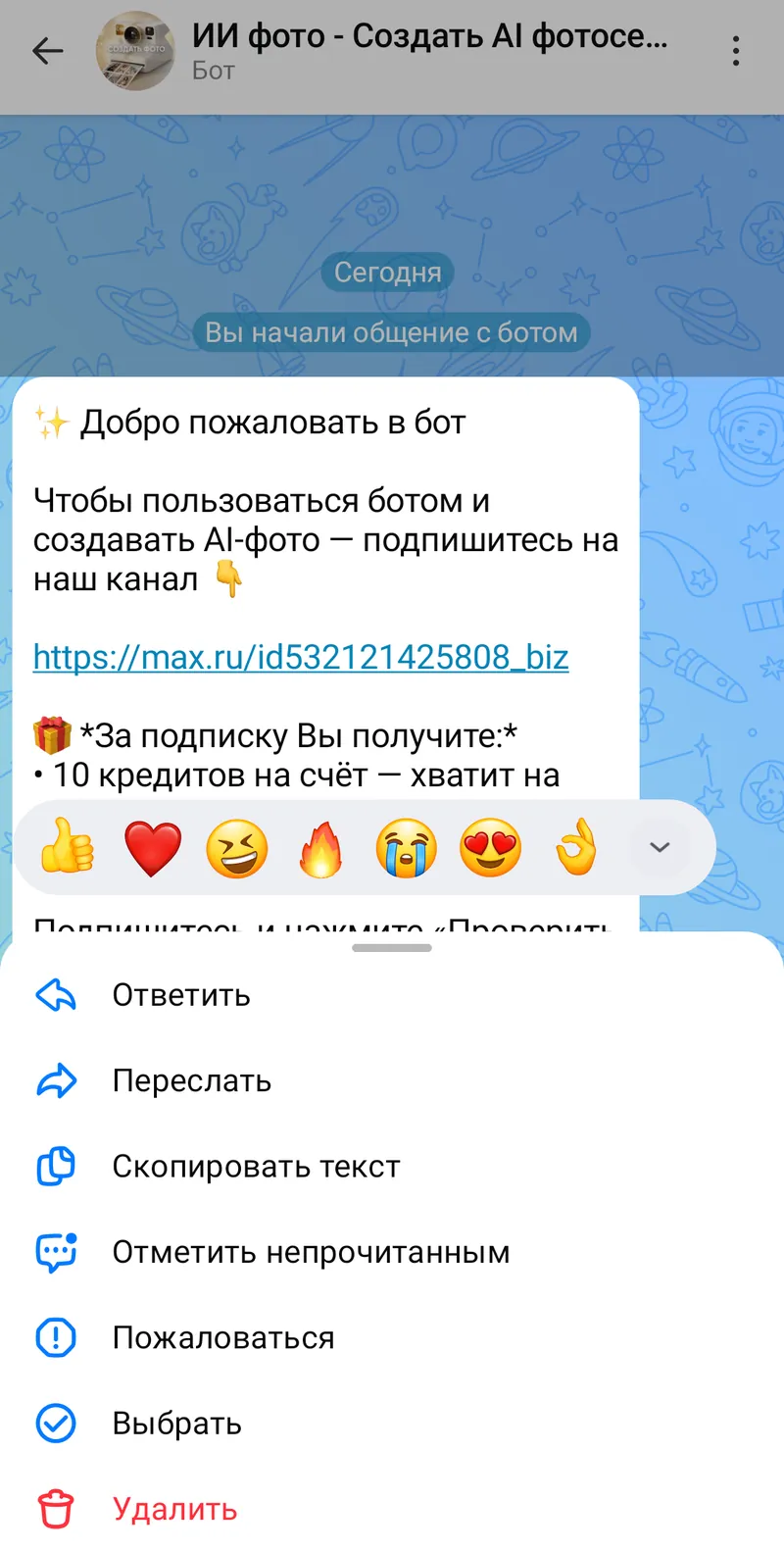
Task: React with the crying face emoji
Action: tap(406, 848)
